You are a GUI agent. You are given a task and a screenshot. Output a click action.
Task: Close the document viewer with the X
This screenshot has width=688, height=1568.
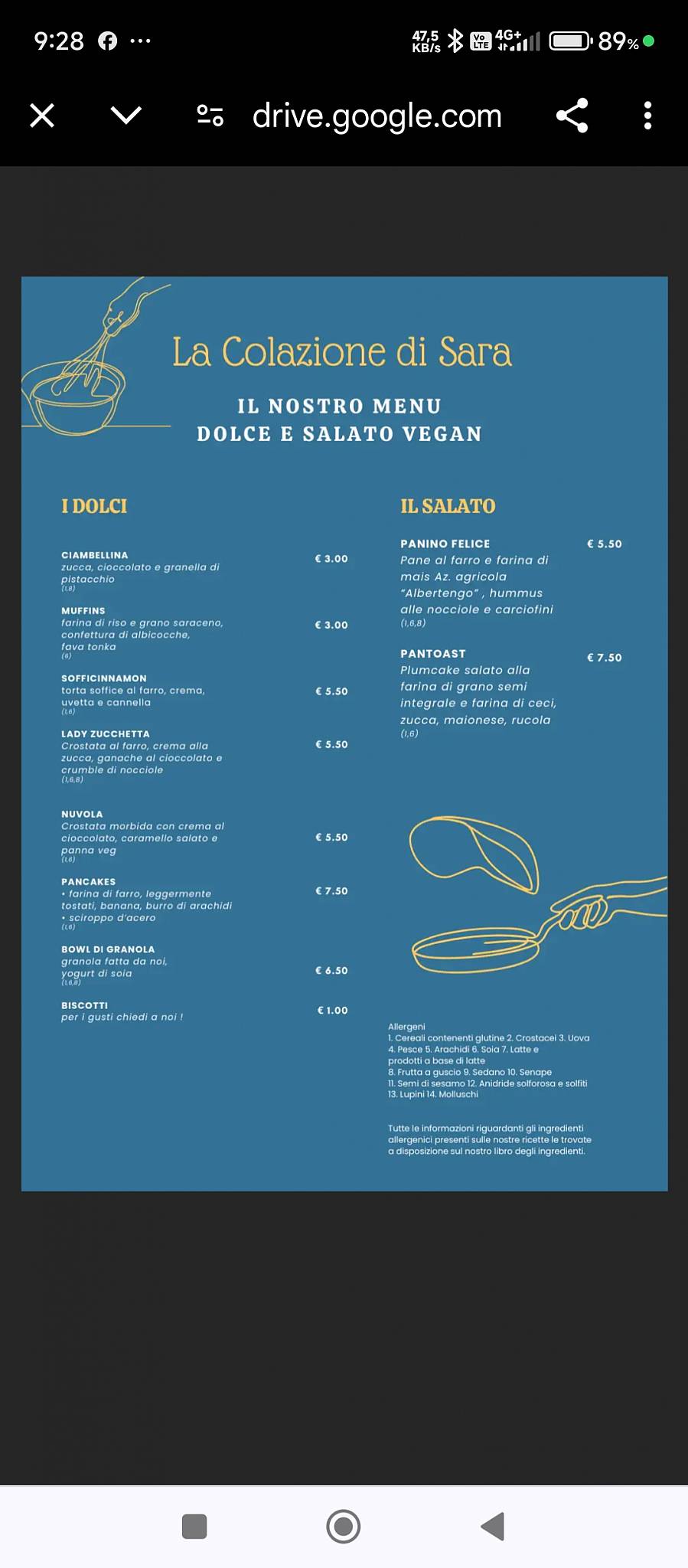(x=42, y=116)
